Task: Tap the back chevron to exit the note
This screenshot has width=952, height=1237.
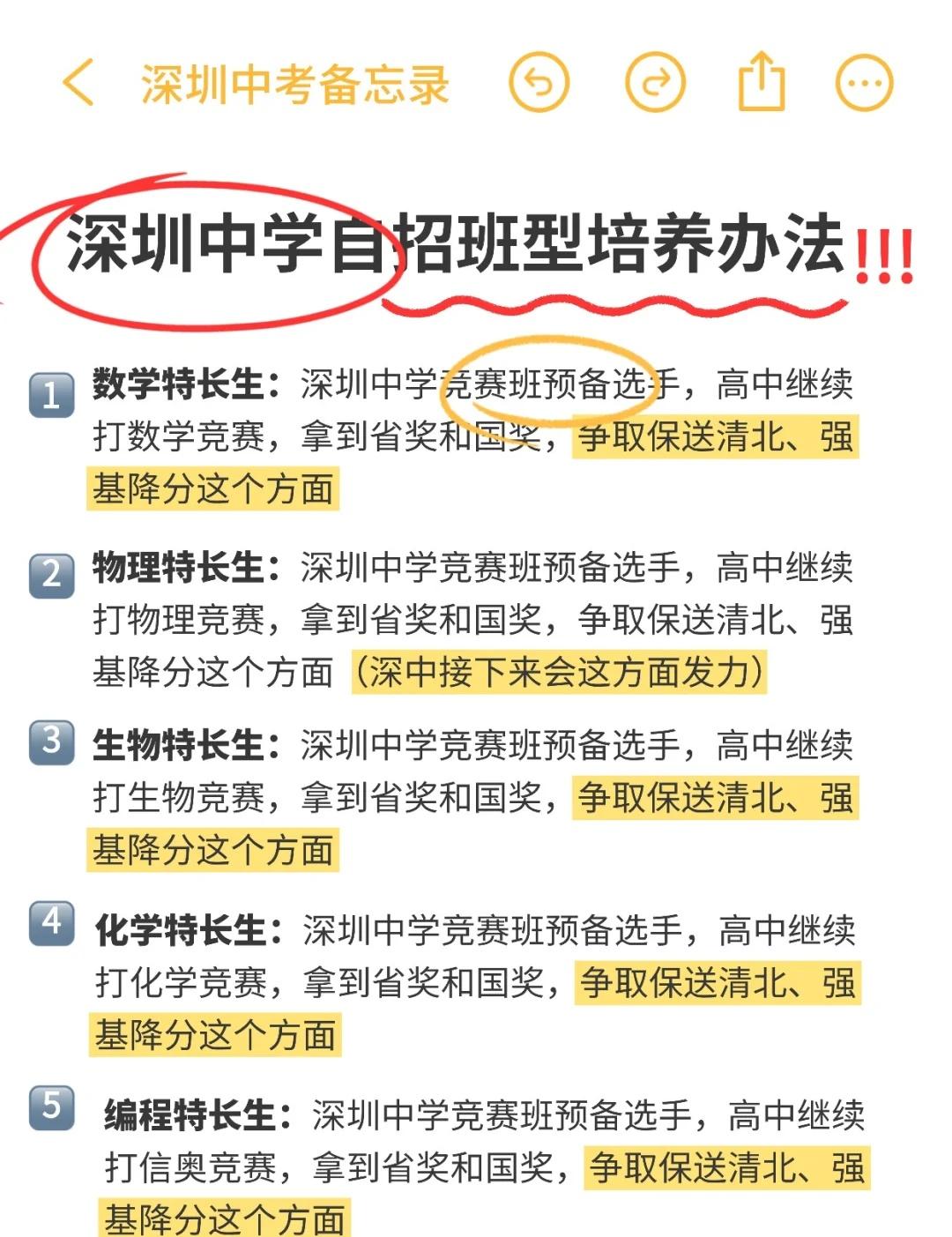Action: pyautogui.click(x=78, y=84)
